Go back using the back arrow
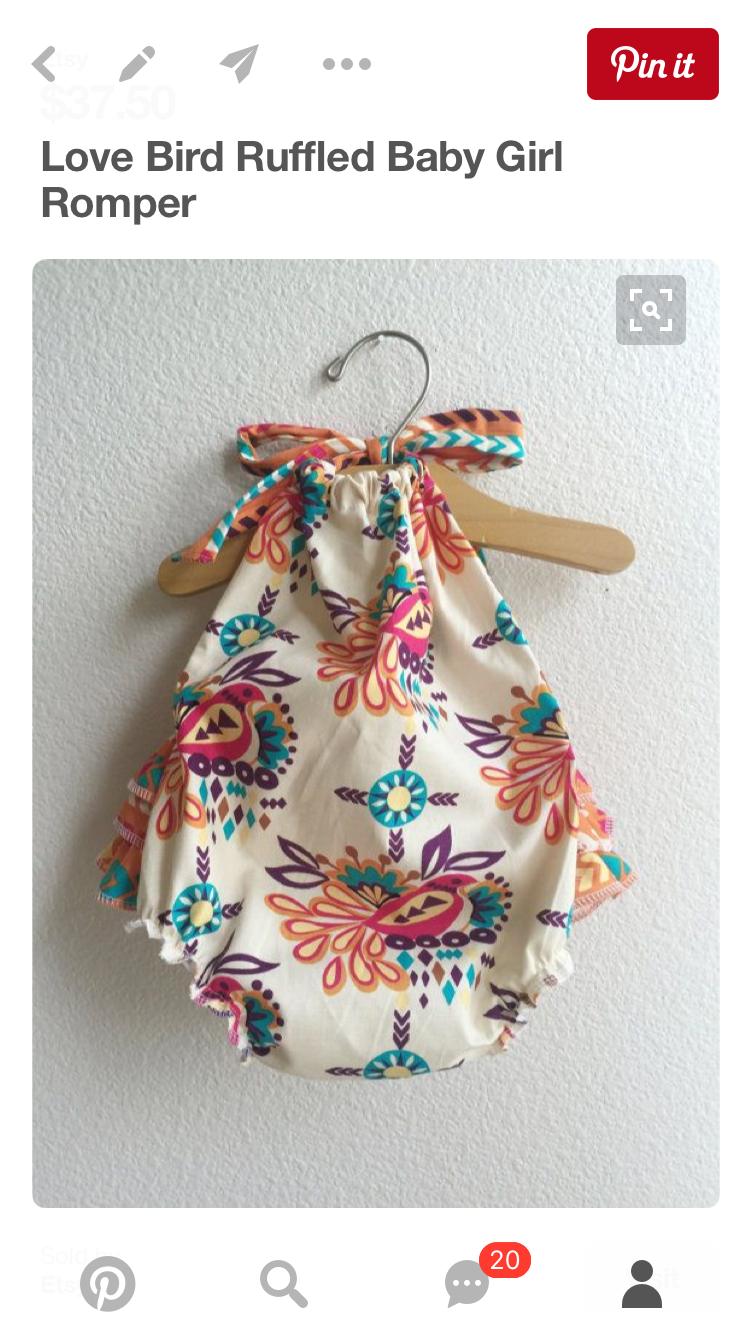 point(44,64)
